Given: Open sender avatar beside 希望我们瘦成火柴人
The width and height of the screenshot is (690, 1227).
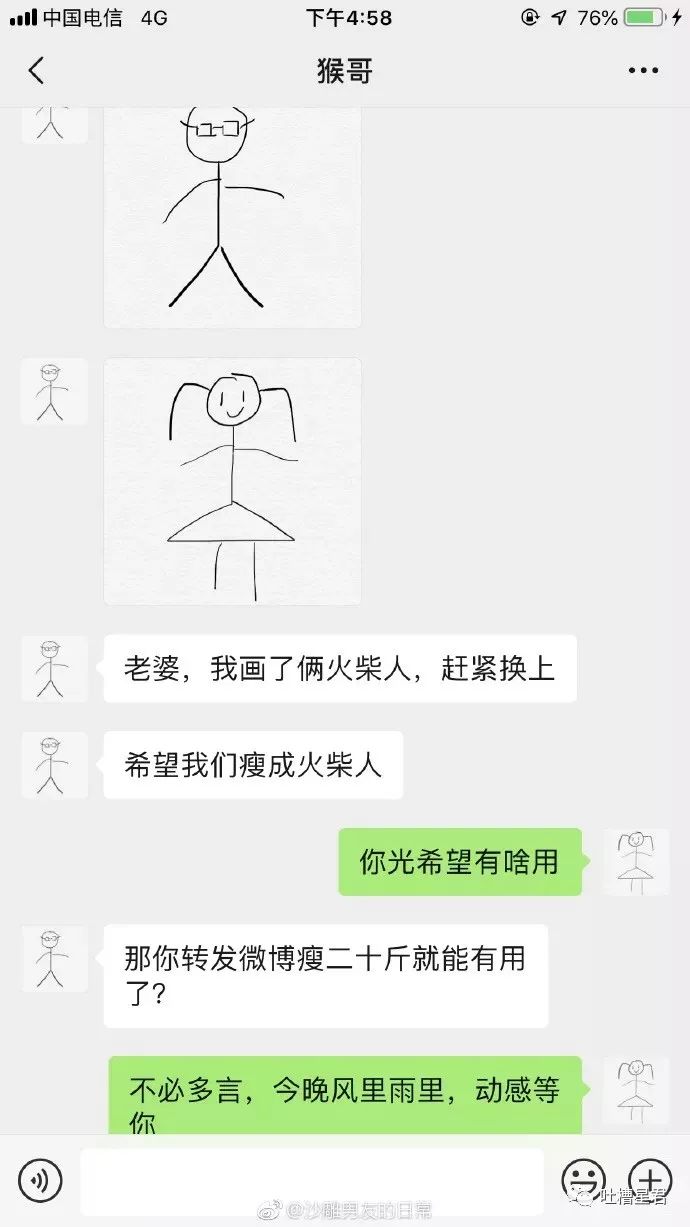Looking at the screenshot, I should click(x=54, y=765).
